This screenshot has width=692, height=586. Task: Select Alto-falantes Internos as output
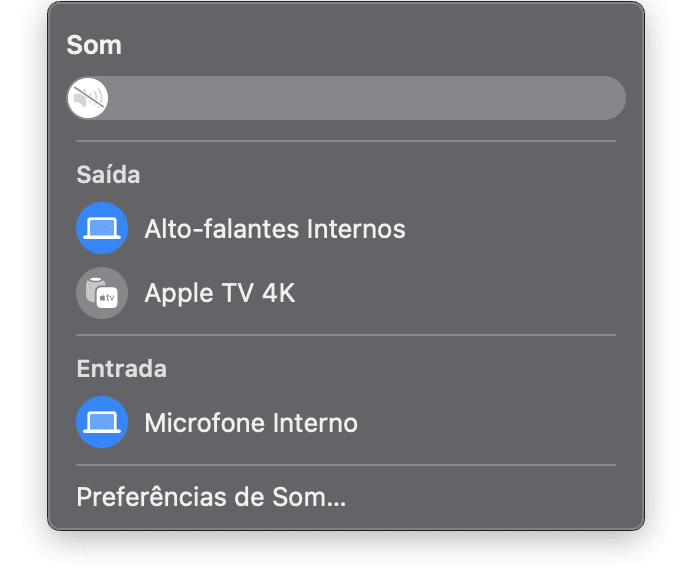[x=274, y=229]
